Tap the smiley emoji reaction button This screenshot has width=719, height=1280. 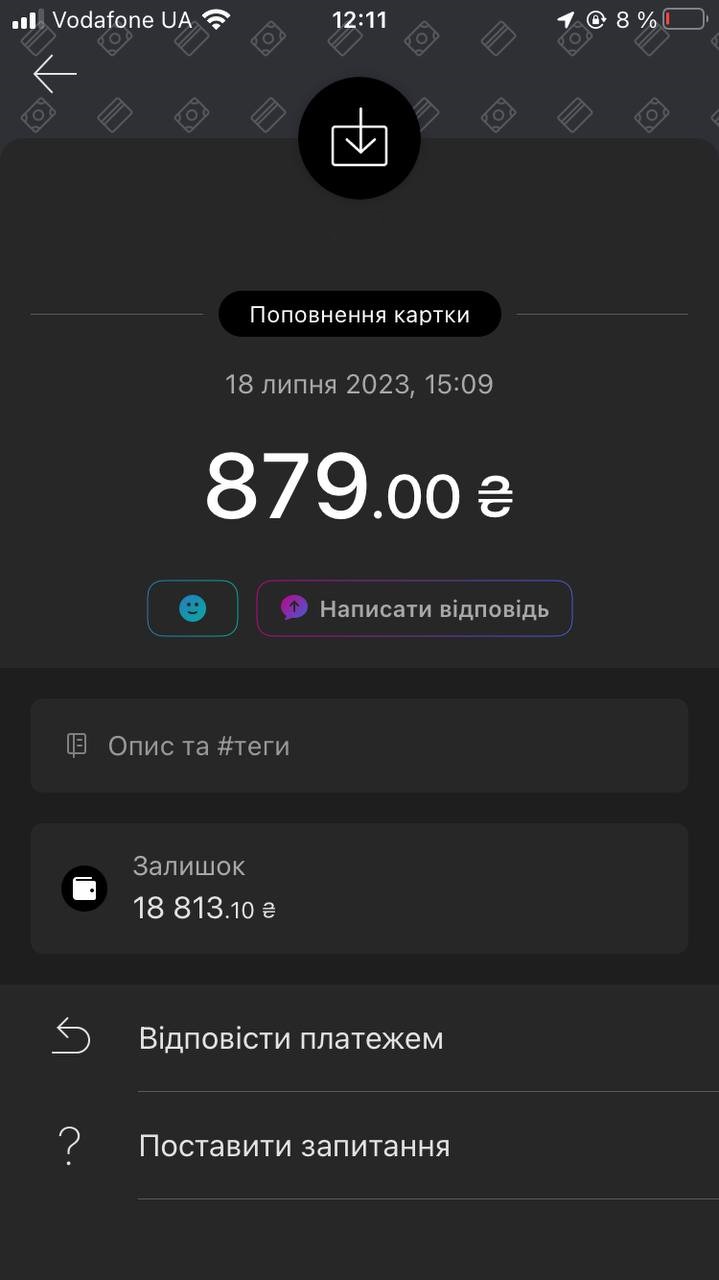pyautogui.click(x=193, y=608)
